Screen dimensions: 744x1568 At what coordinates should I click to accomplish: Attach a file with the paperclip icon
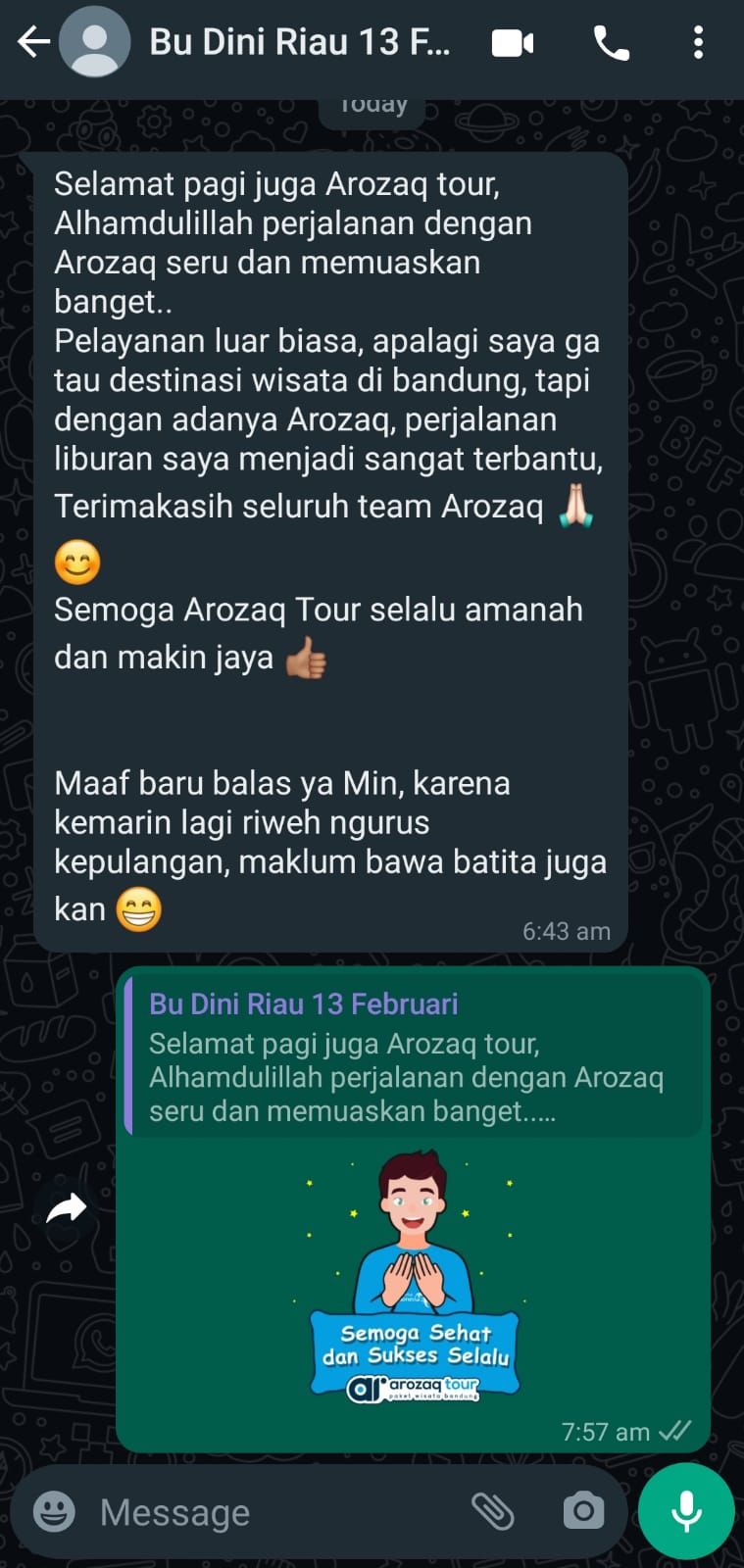[493, 1511]
